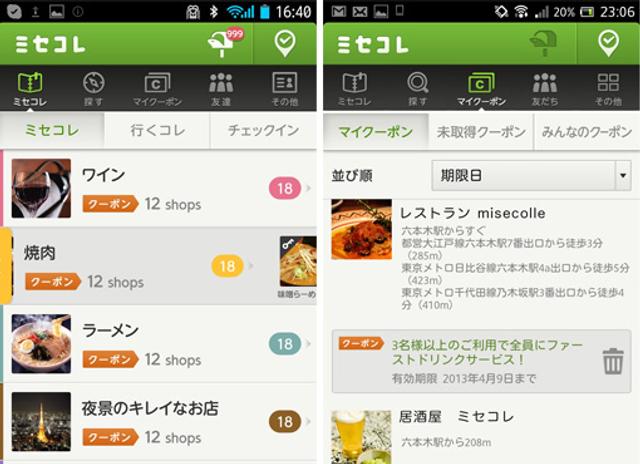Expand the 期限日 sort order dropdown
640x464 pixels.
tap(532, 175)
